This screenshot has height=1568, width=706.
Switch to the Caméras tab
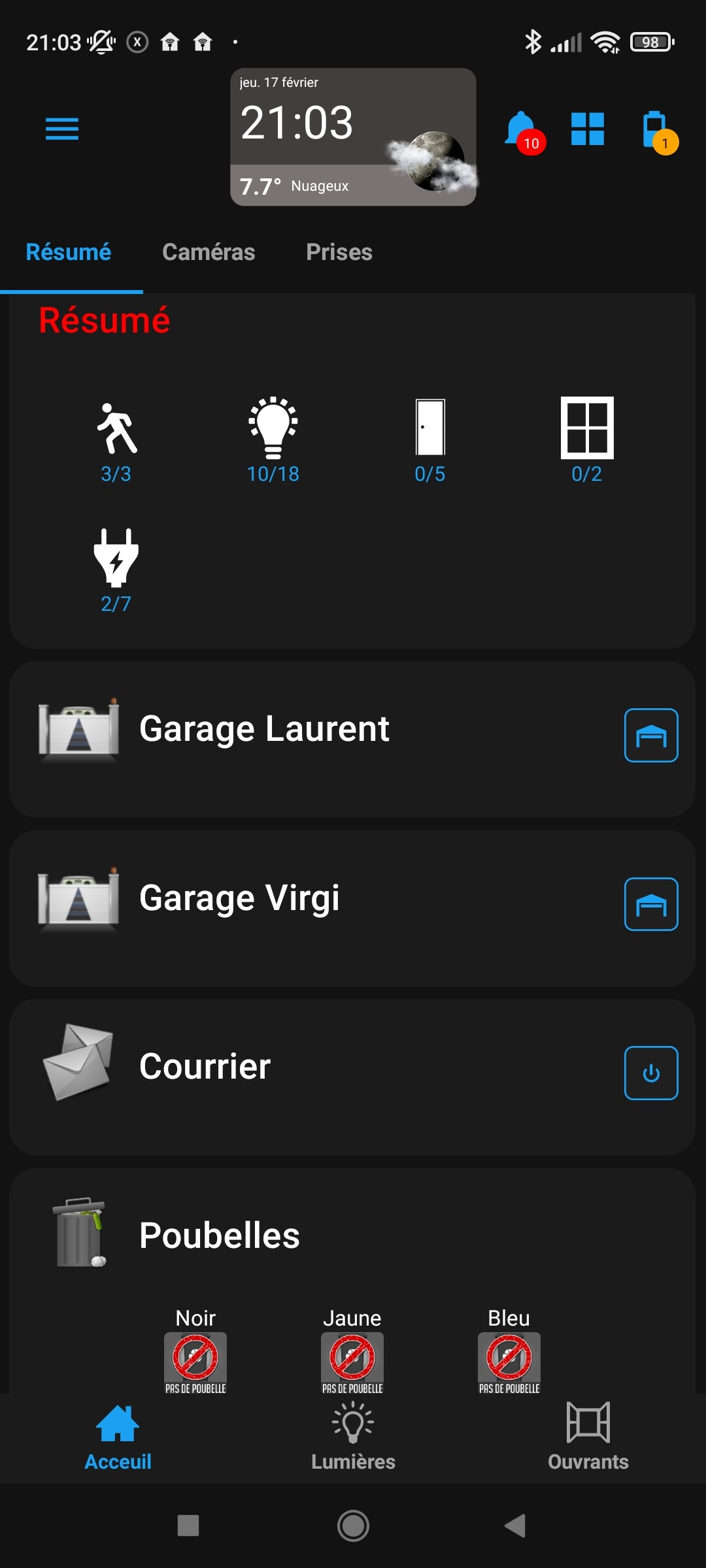(209, 252)
